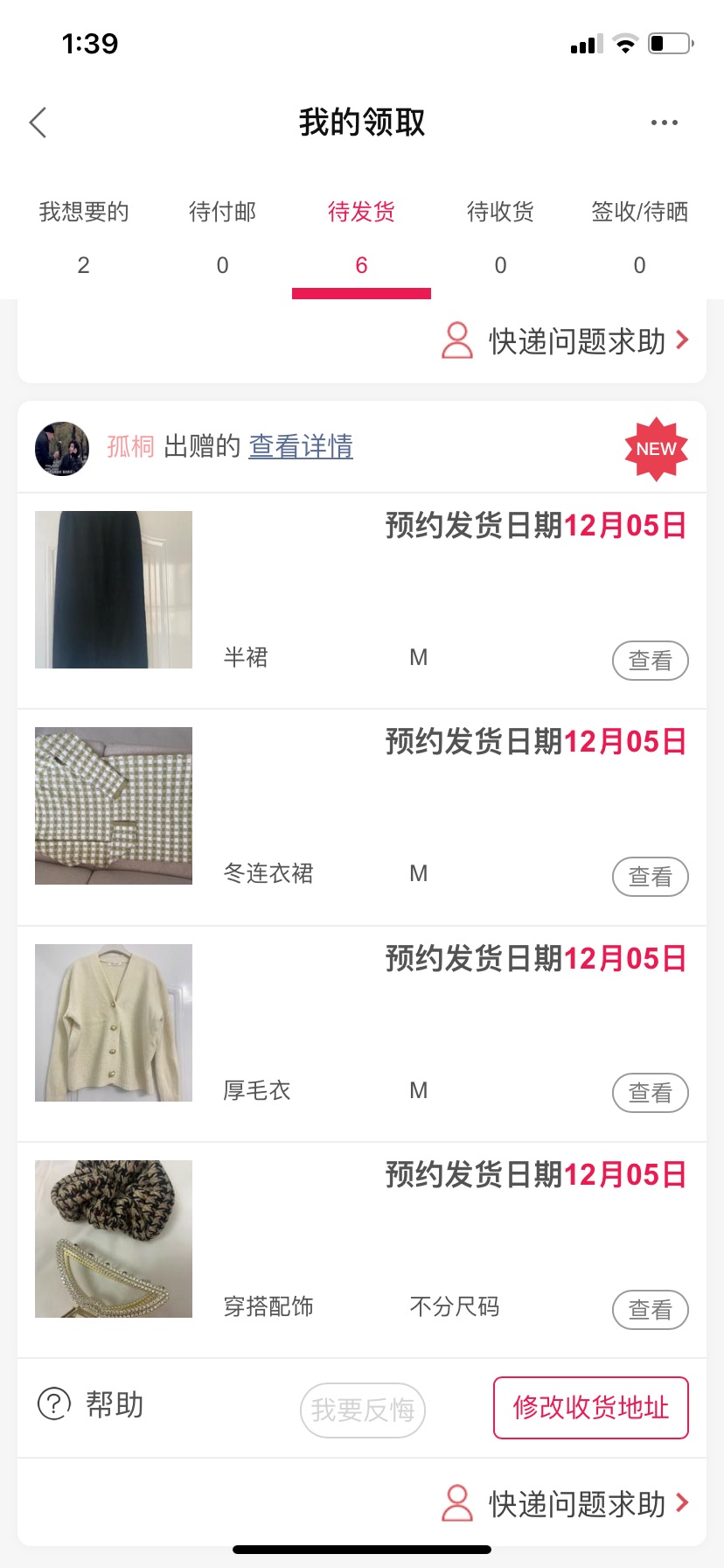Tap 查看 for the 厚毛衣 item
Screen dimensions: 724x1568
[x=650, y=1093]
